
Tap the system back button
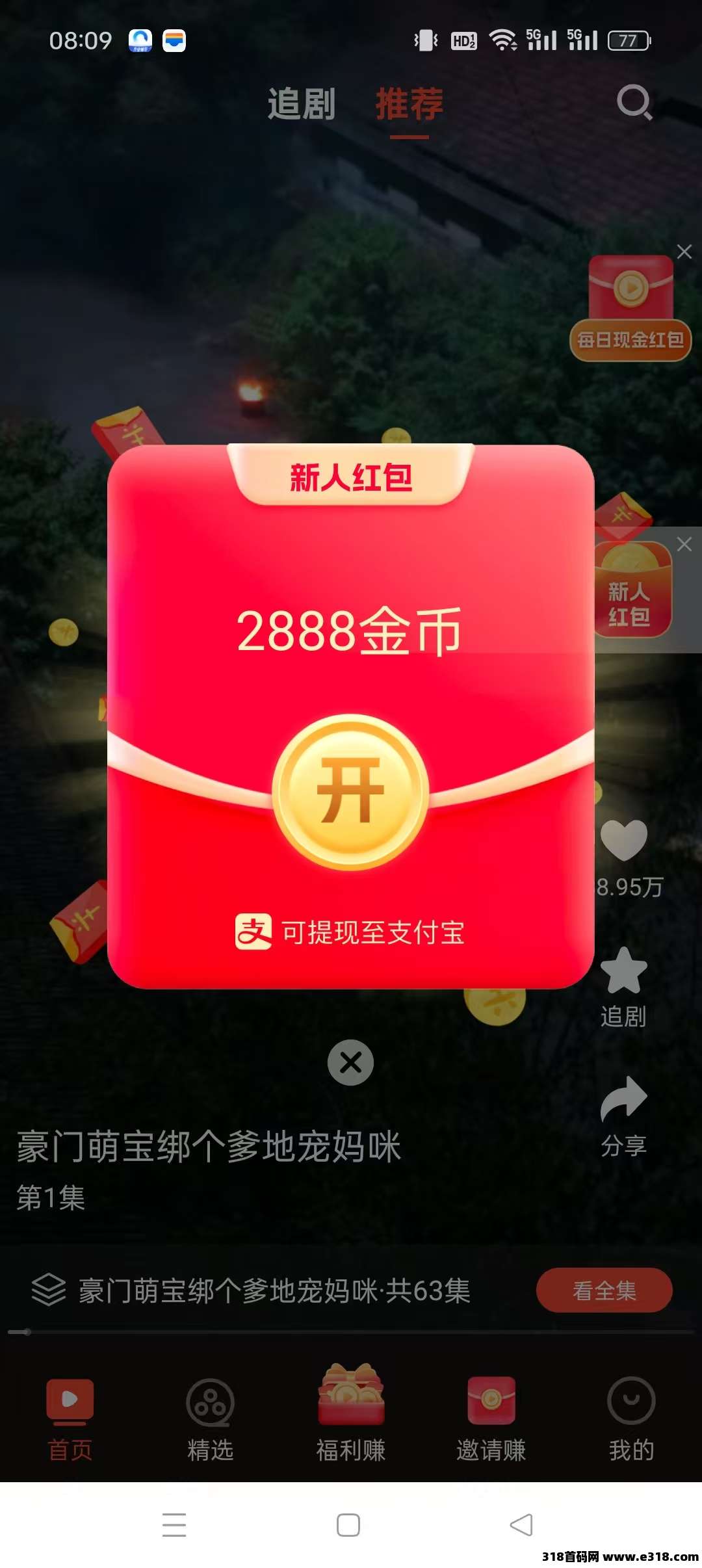pos(521,1525)
